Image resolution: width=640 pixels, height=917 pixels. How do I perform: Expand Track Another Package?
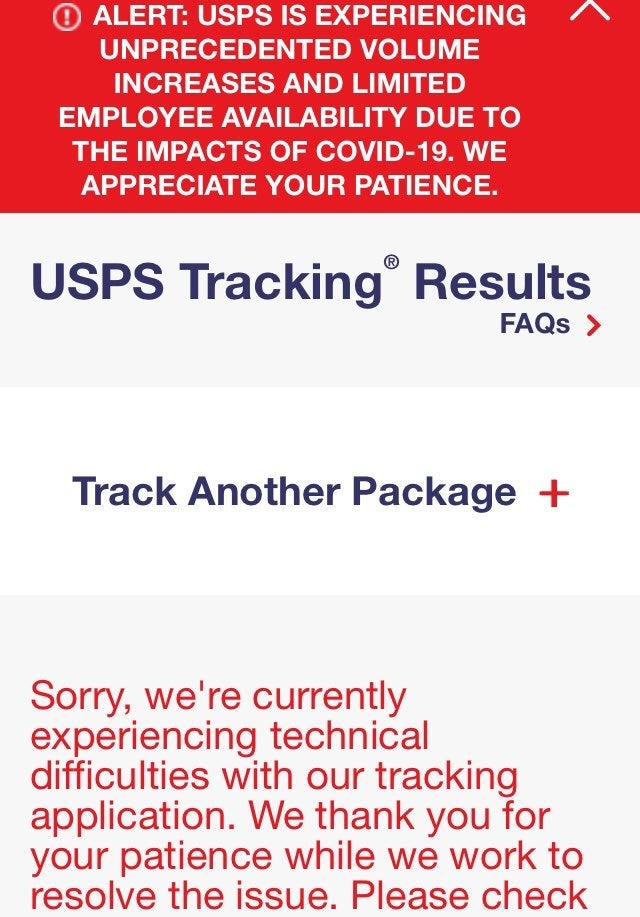(552, 492)
